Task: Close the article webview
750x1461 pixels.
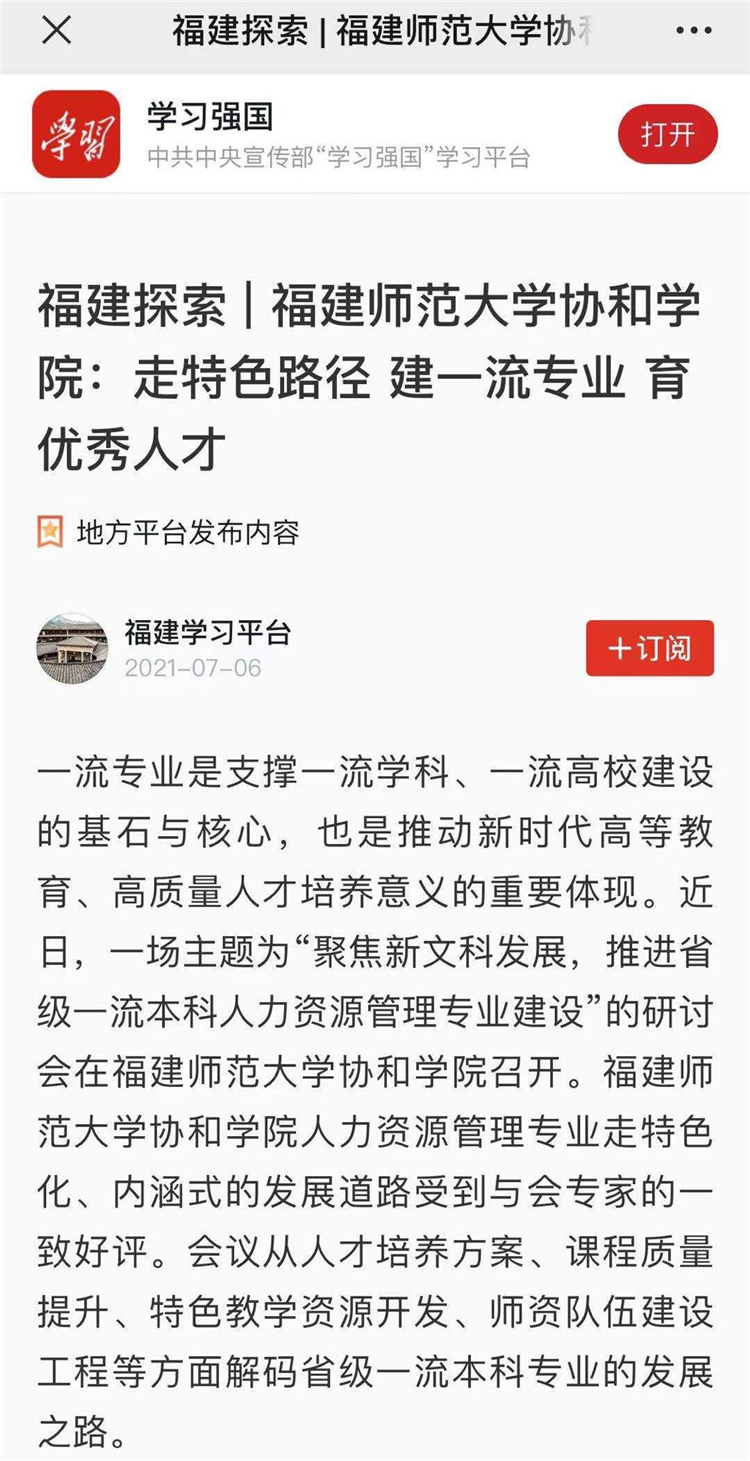Action: point(57,31)
